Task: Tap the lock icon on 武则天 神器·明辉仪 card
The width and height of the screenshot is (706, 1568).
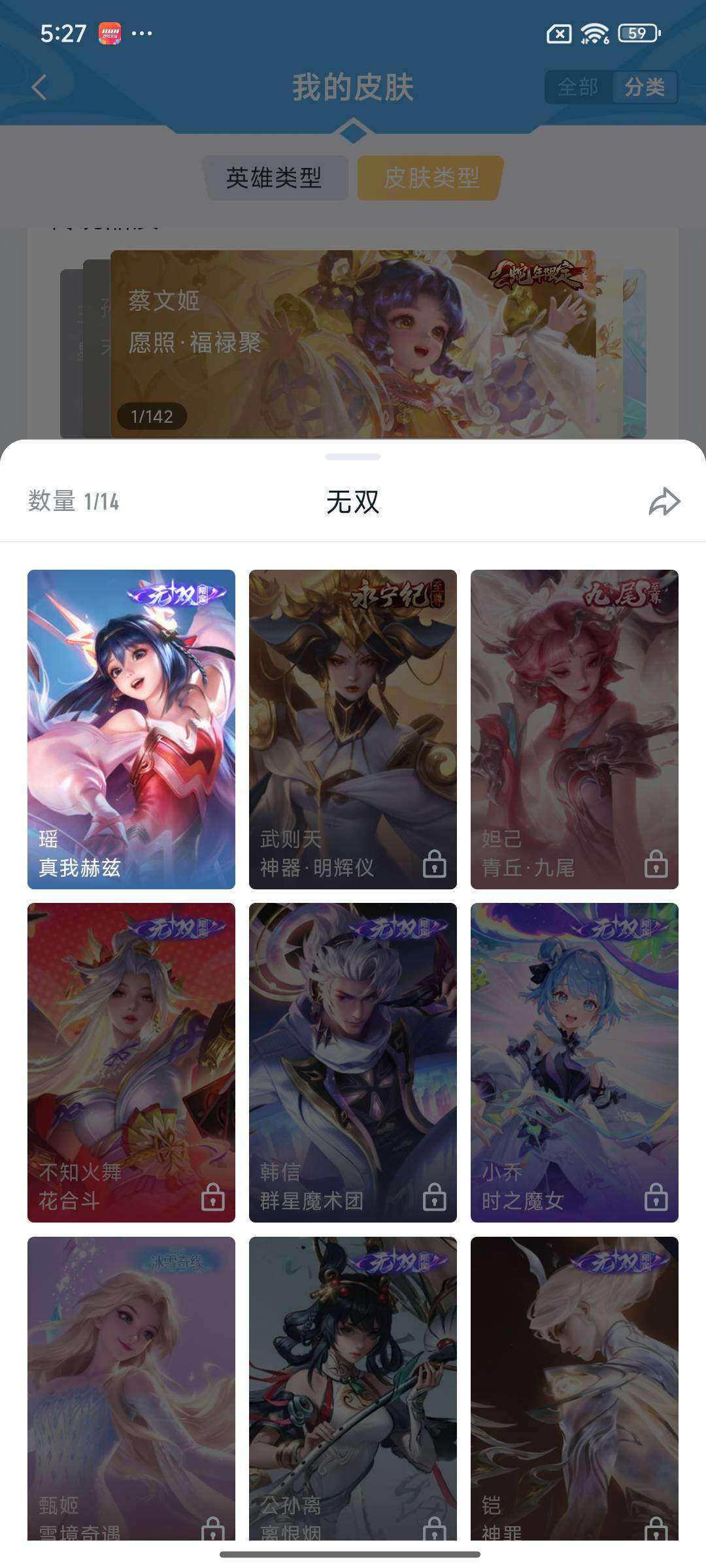Action: click(x=432, y=863)
